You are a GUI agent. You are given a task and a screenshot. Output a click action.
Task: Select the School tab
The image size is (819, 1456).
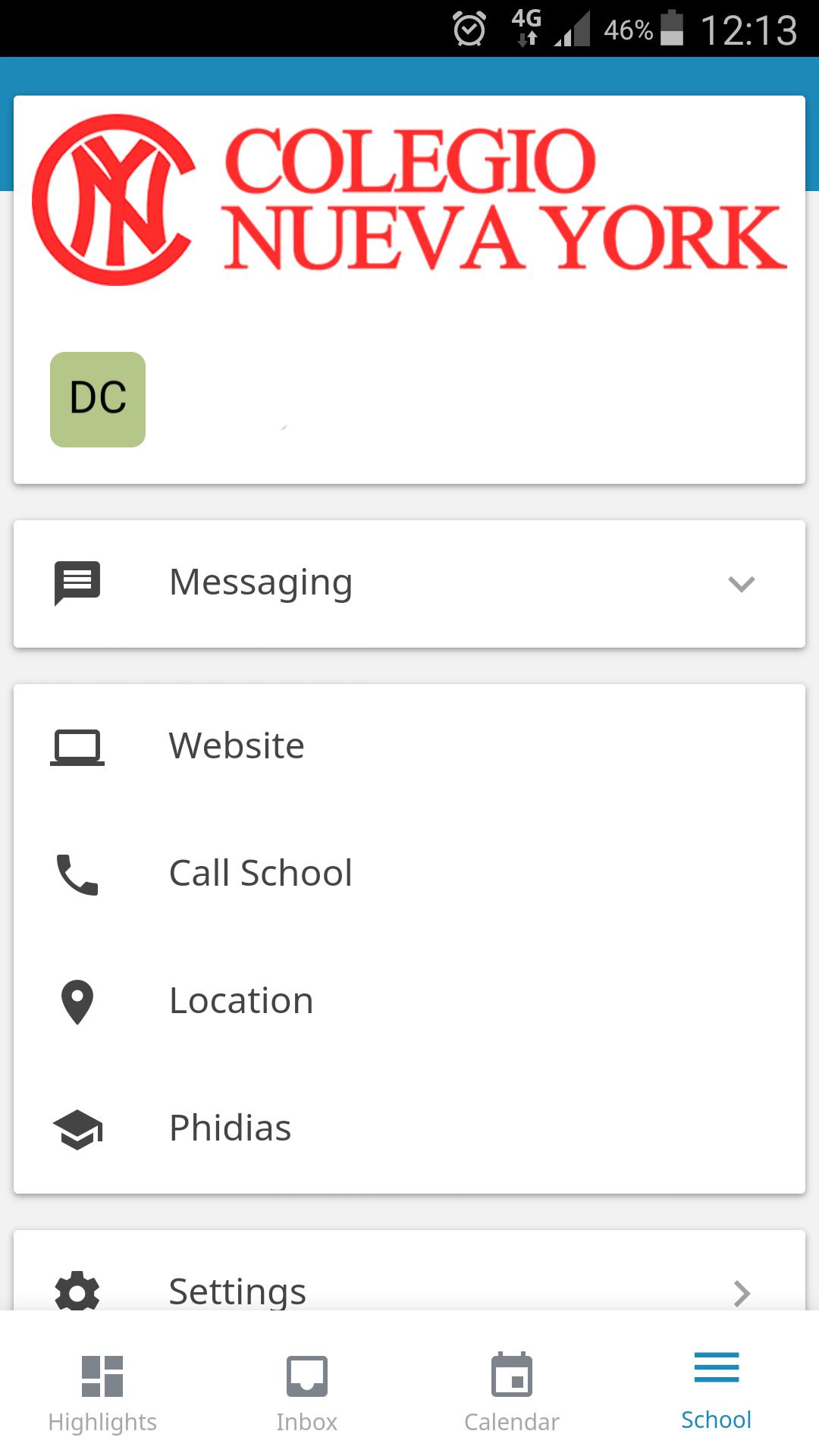(717, 1392)
